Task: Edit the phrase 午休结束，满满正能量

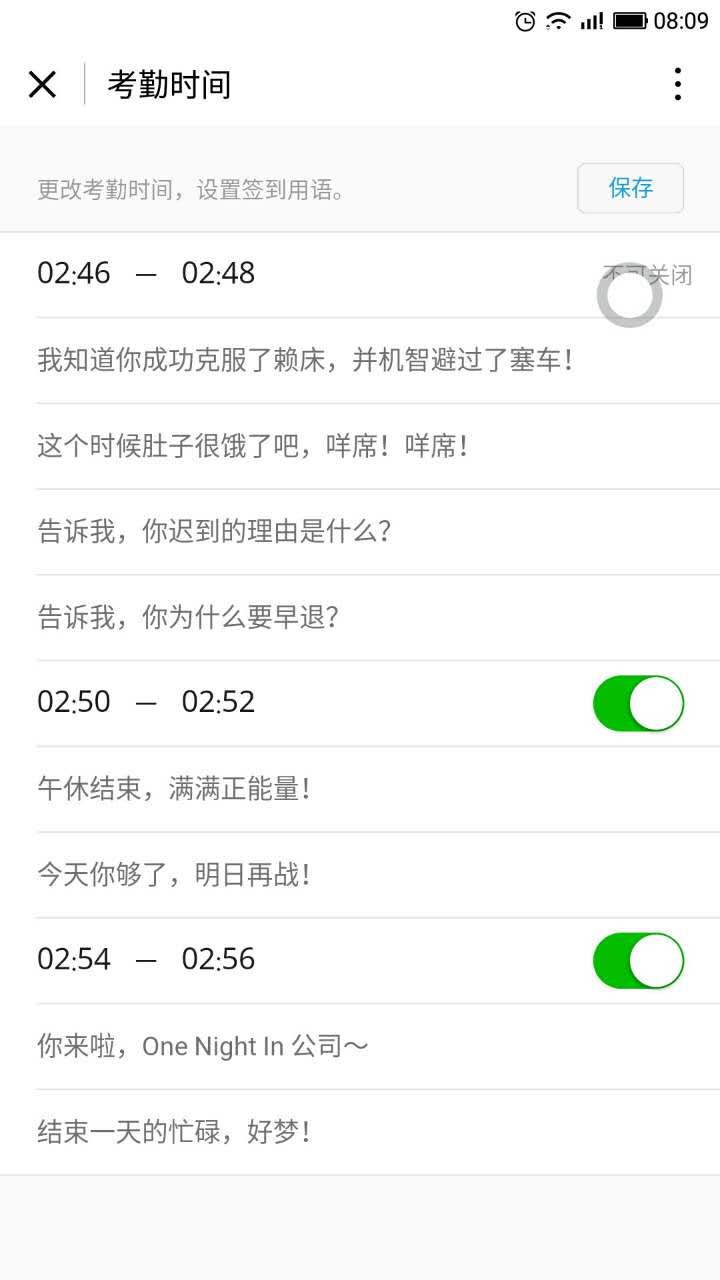Action: click(x=174, y=789)
